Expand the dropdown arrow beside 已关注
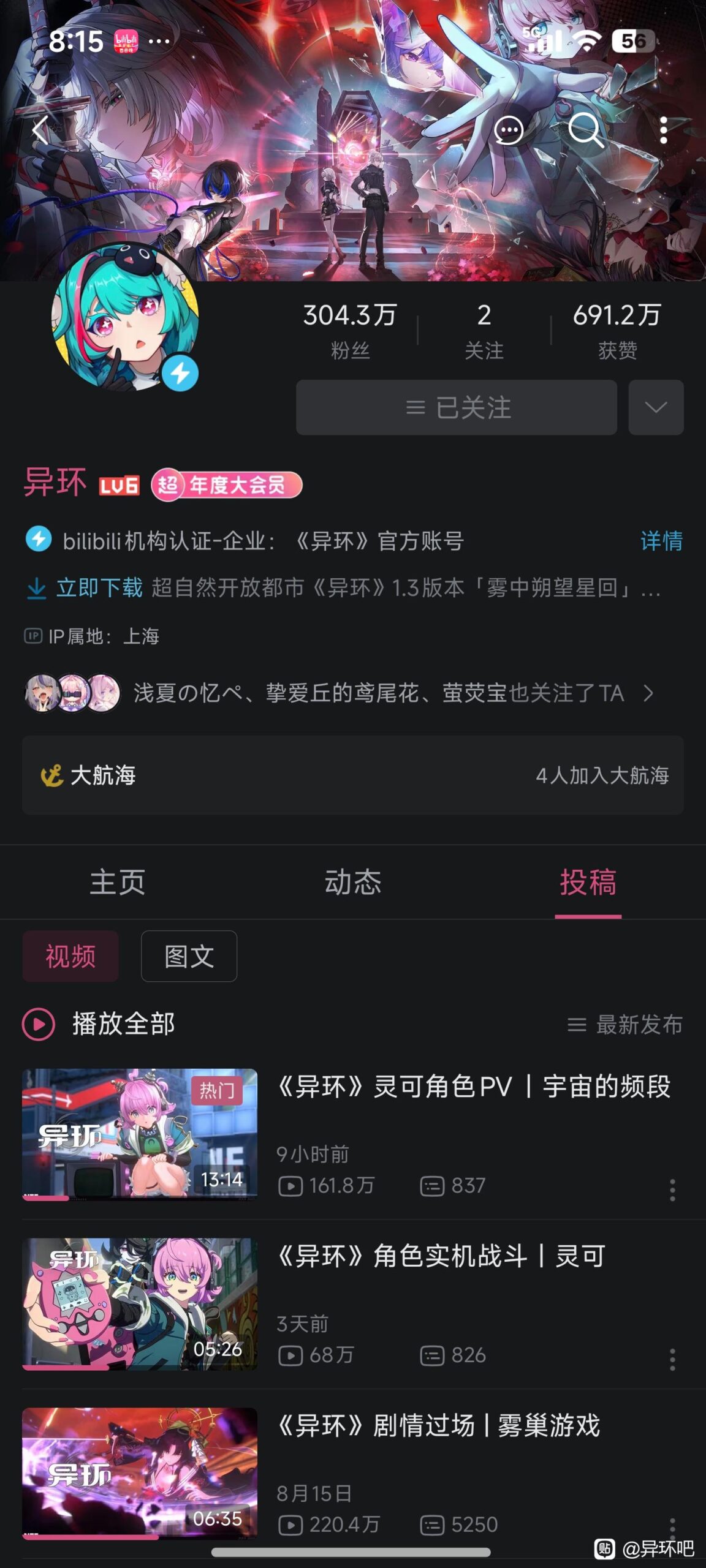Viewport: 706px width, 1568px height. coord(656,407)
